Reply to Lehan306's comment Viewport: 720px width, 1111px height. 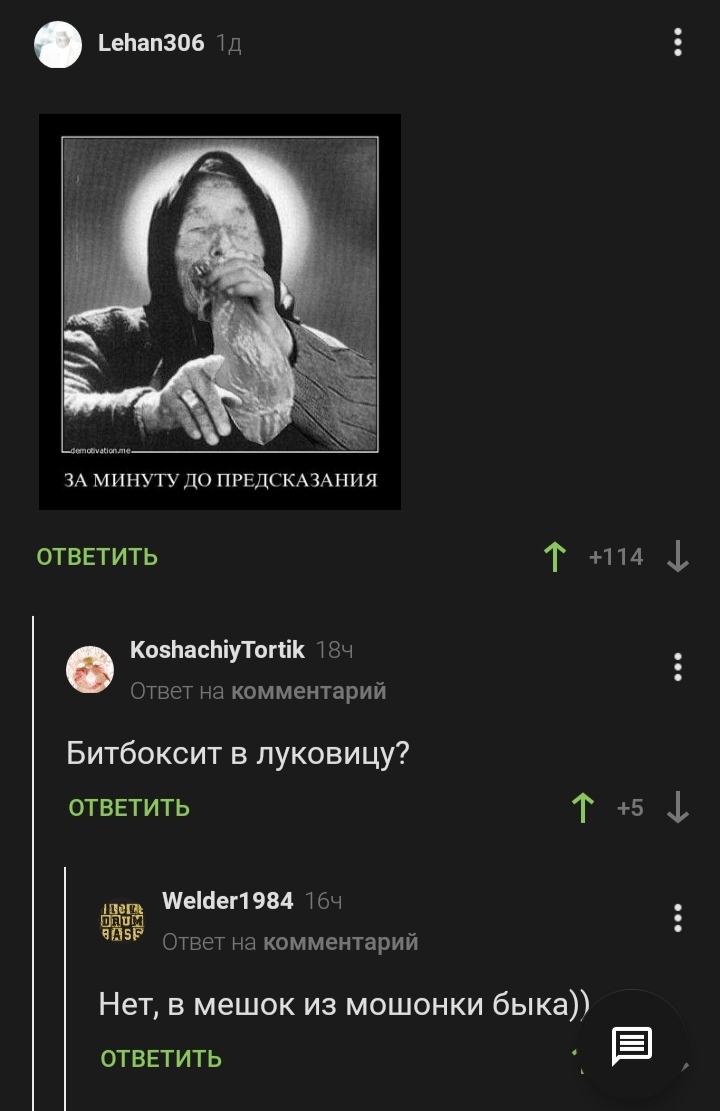click(x=97, y=557)
